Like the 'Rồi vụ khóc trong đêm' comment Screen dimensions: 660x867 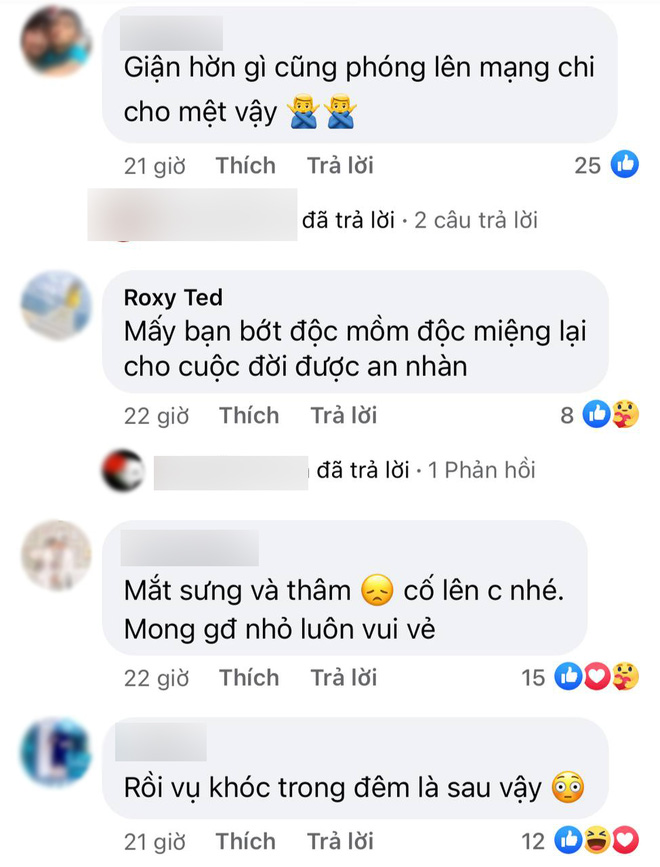pos(245,840)
